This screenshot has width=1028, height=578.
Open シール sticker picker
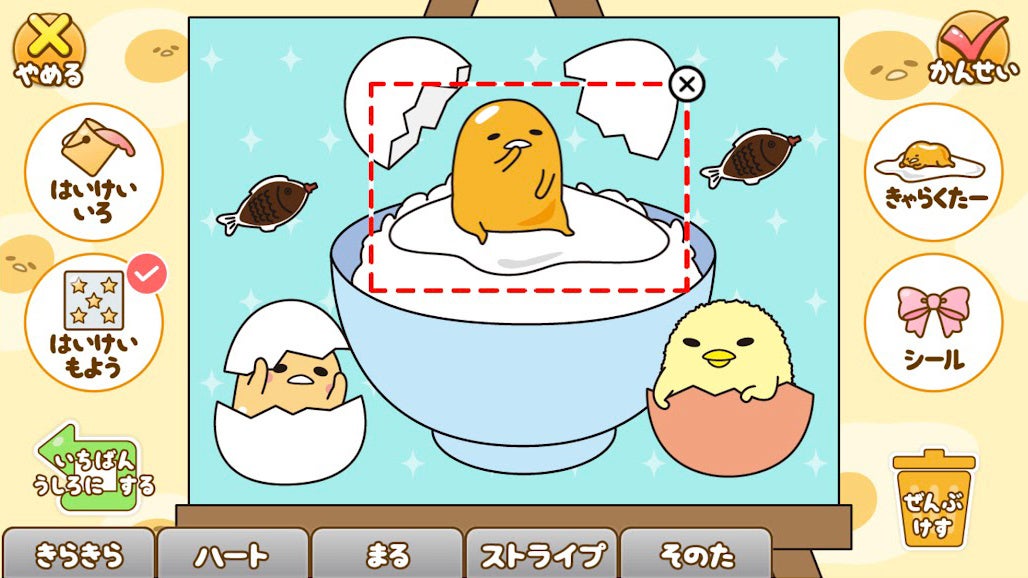click(933, 322)
